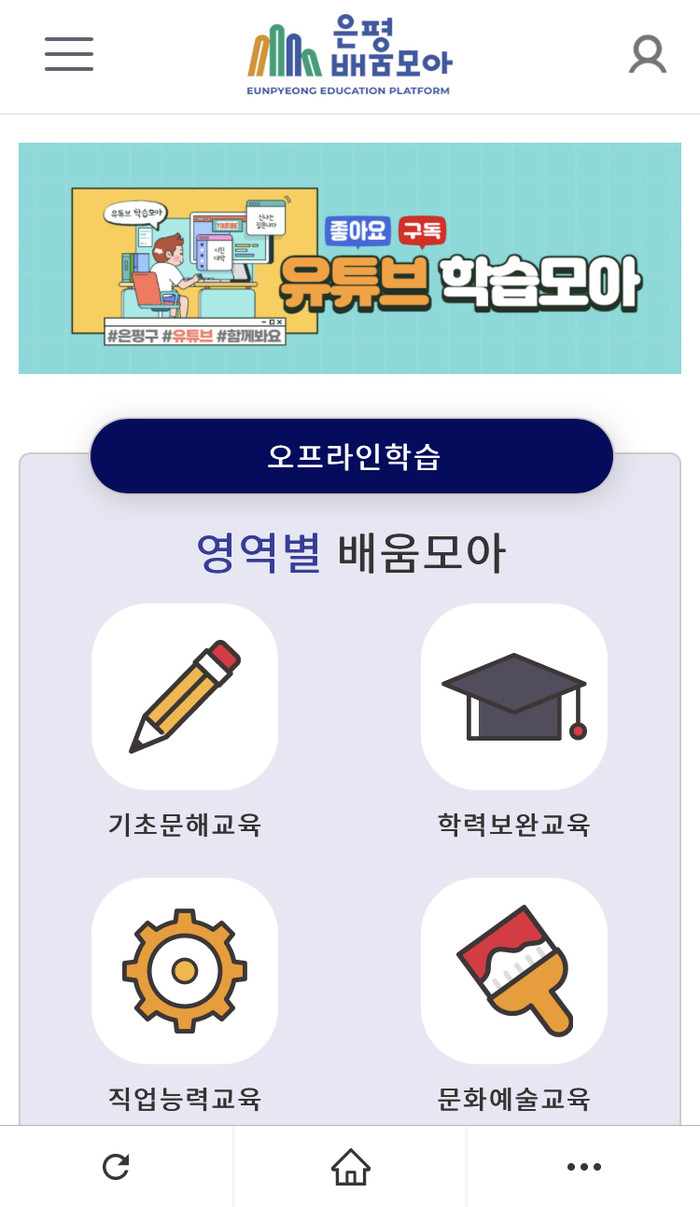Go to the home icon in bottom bar
Screen dimensions: 700x1207
pyautogui.click(x=350, y=1166)
